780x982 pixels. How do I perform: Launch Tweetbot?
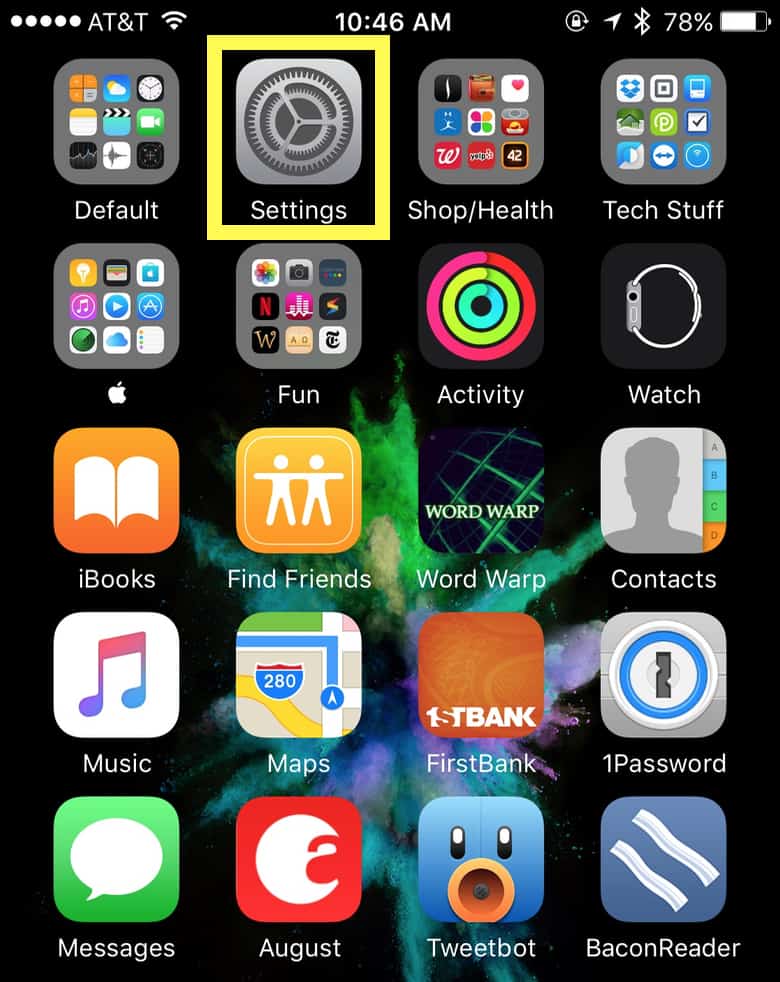480,859
